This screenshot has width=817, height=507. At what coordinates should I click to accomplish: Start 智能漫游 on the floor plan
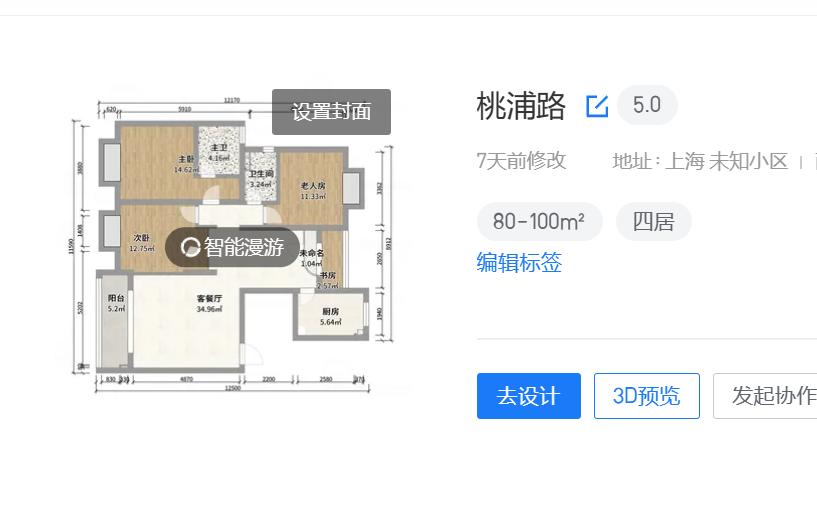[x=233, y=247]
